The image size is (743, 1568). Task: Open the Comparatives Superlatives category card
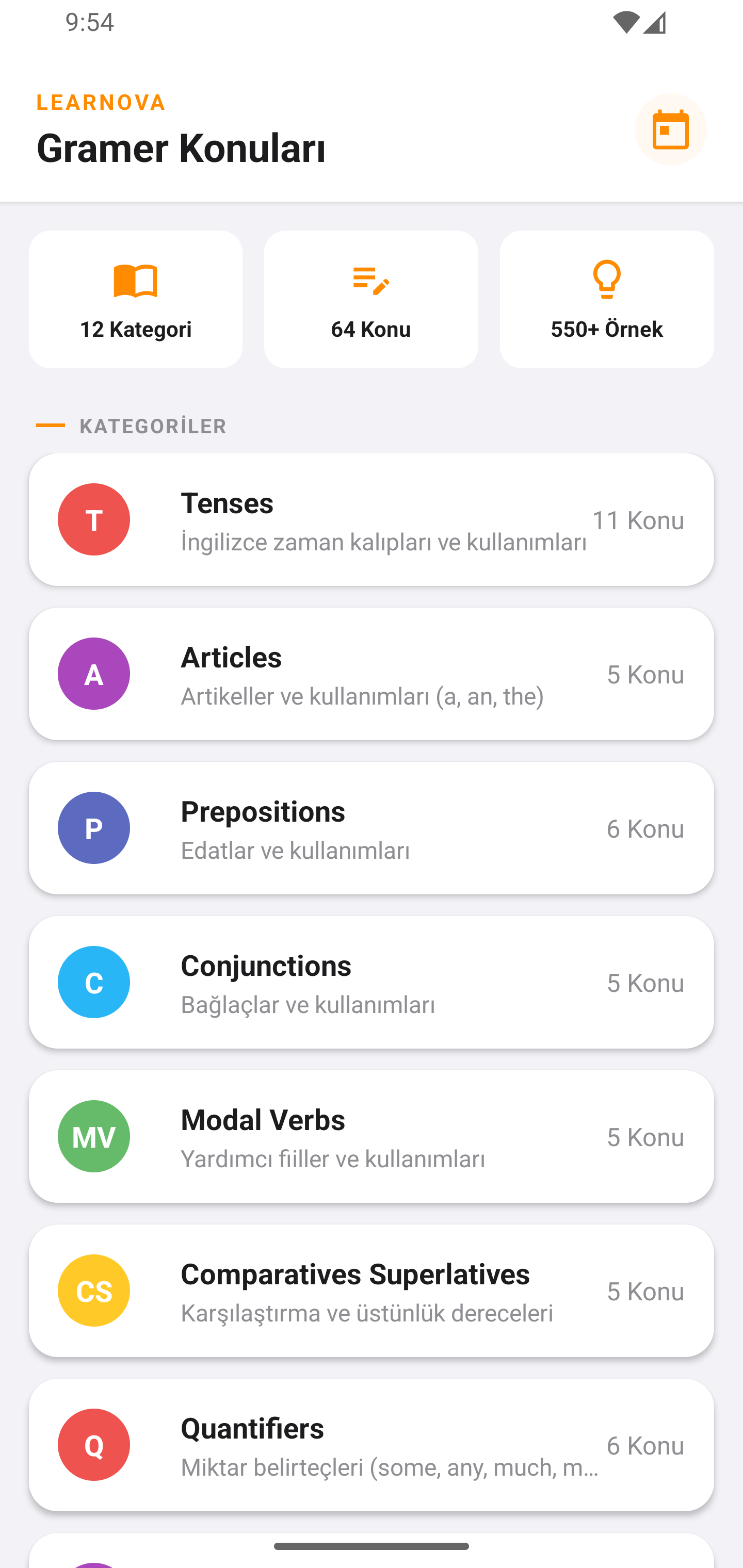(x=372, y=1290)
